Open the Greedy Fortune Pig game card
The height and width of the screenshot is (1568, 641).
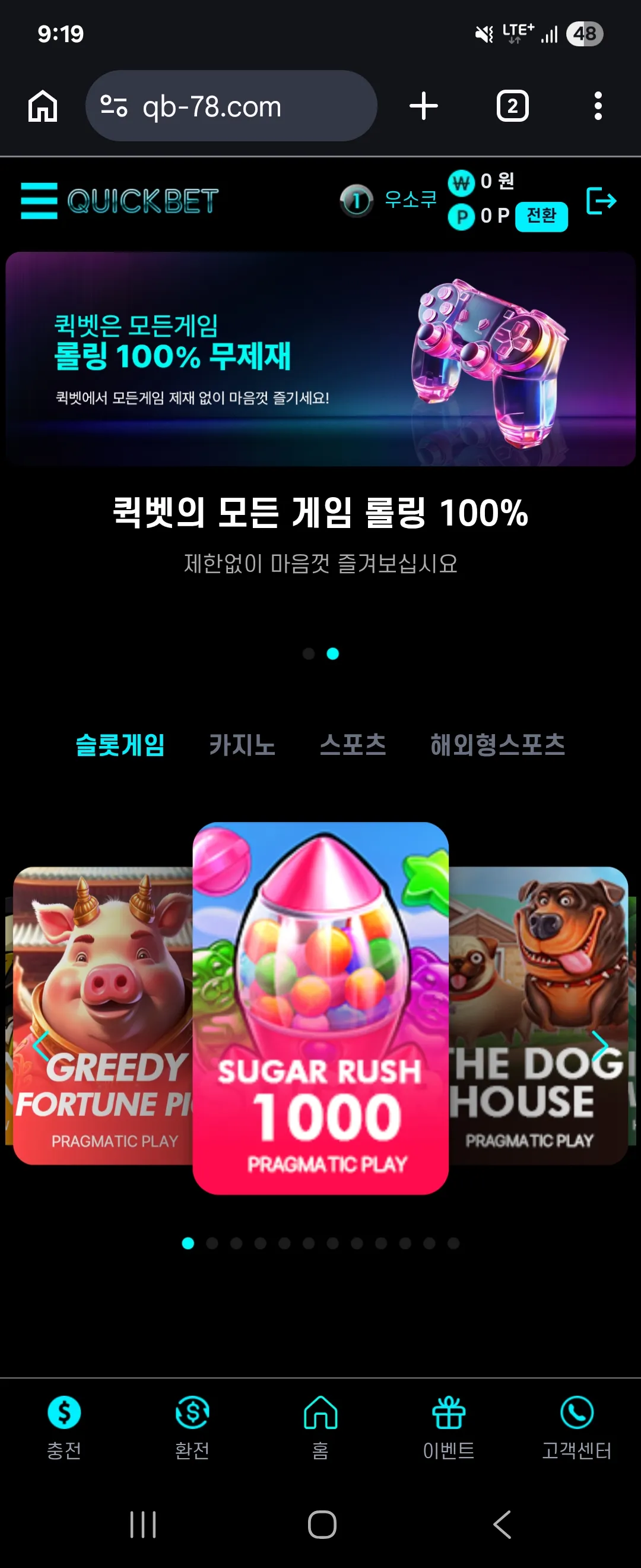point(103,1015)
